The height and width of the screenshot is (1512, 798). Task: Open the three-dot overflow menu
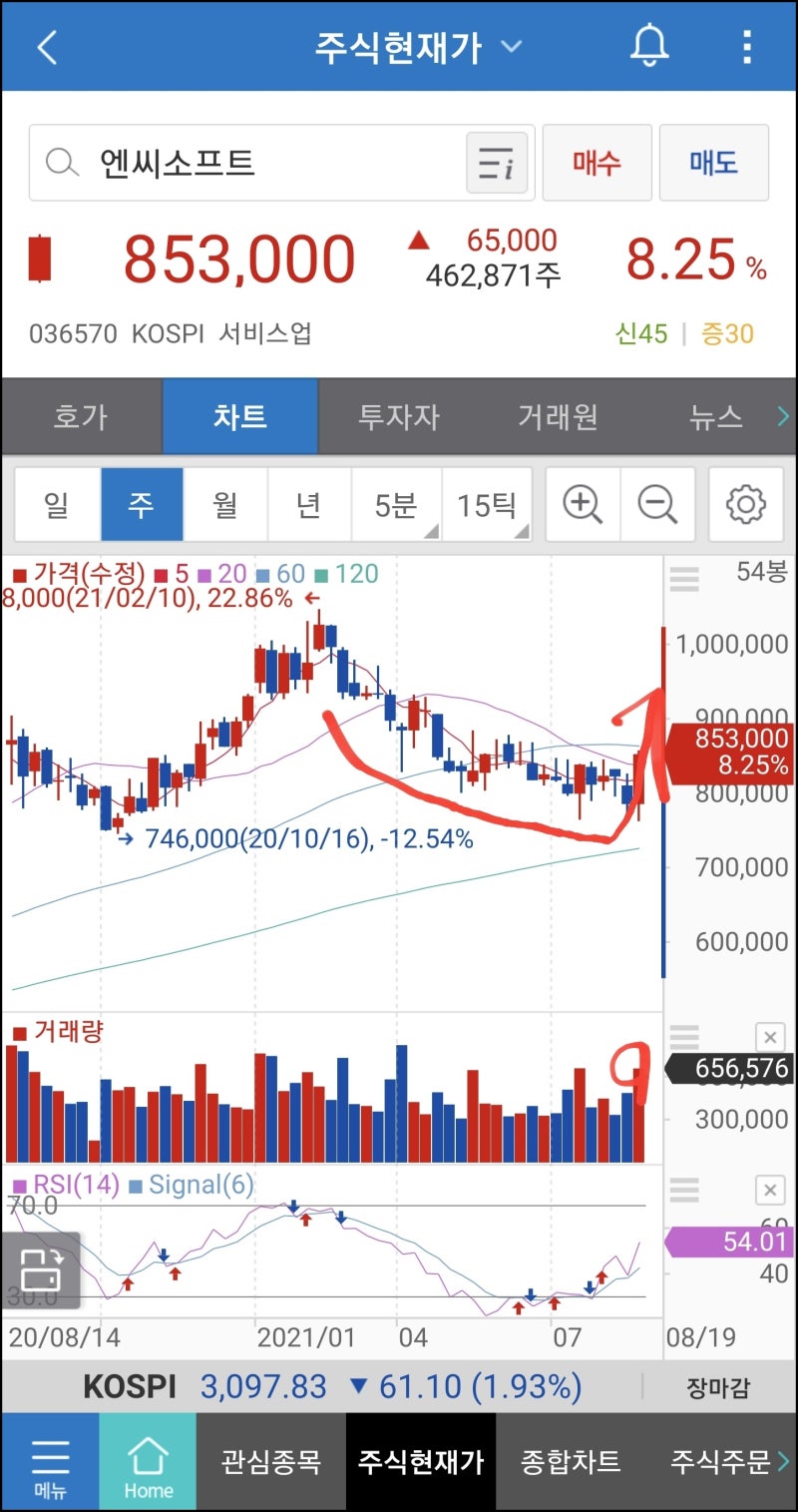(746, 46)
